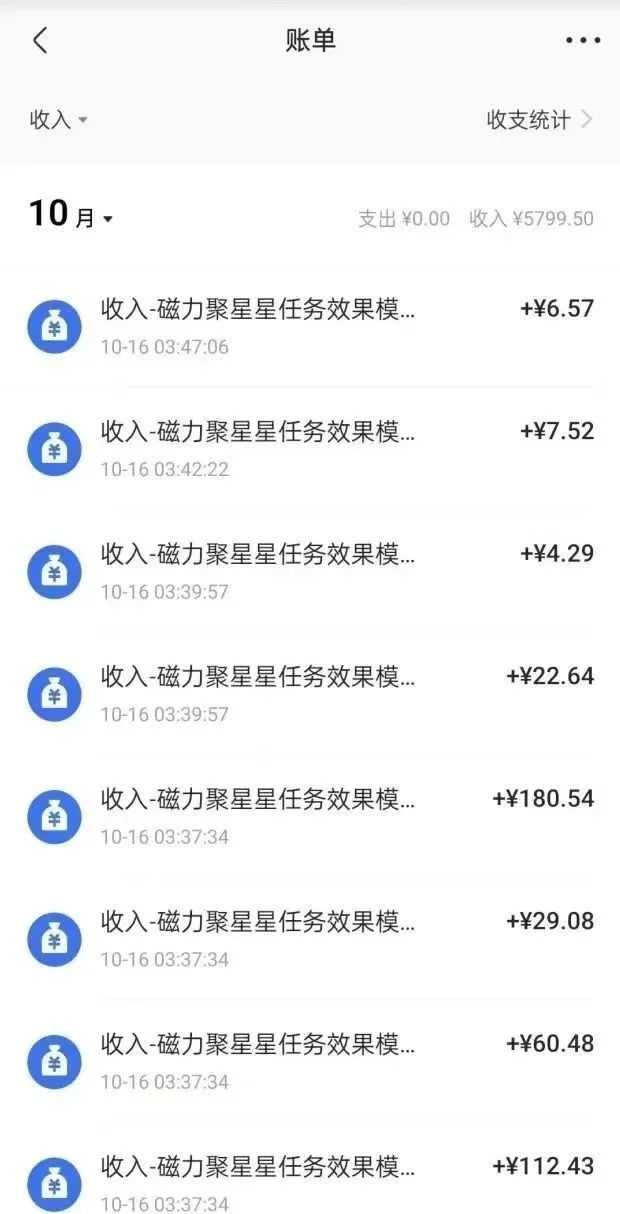620x1214 pixels.
Task: Tap the +¥112.43 bill item
Action: (x=310, y=1170)
